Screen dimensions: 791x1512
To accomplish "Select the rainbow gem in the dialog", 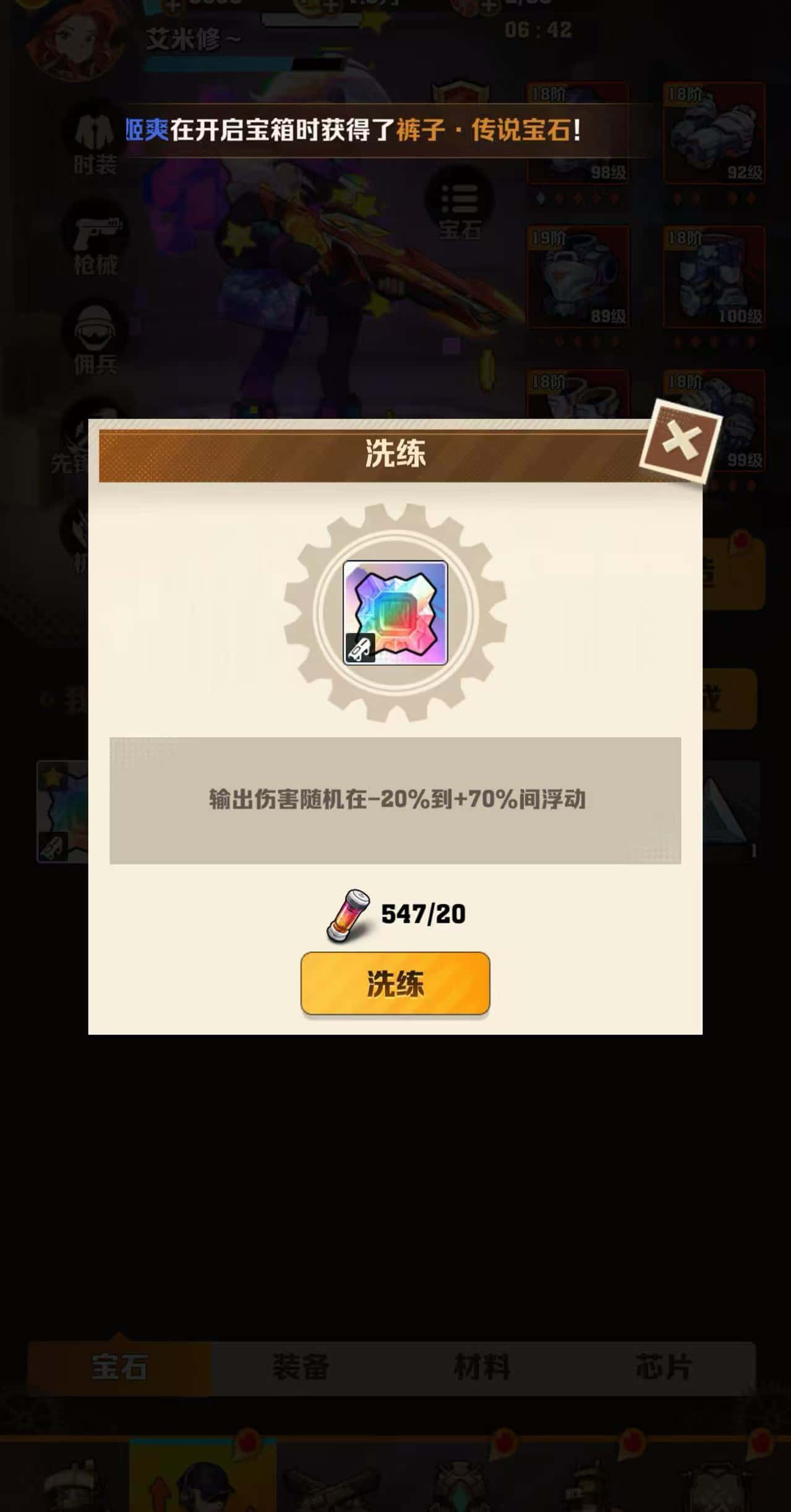I will (395, 612).
